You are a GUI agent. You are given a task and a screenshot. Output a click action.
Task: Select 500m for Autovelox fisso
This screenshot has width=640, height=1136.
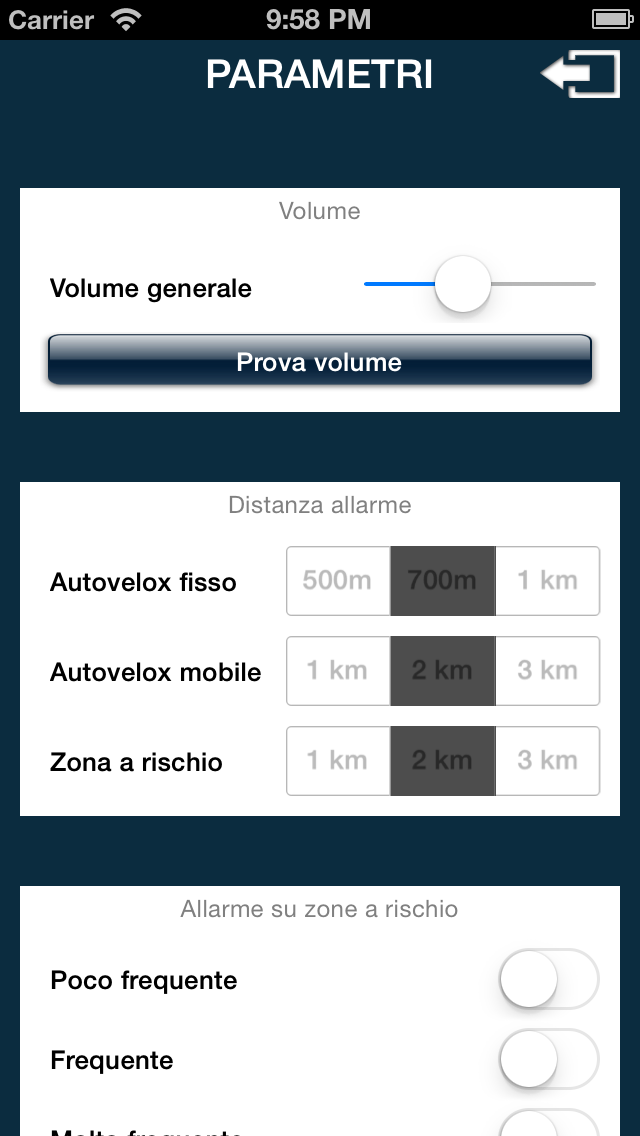[338, 581]
